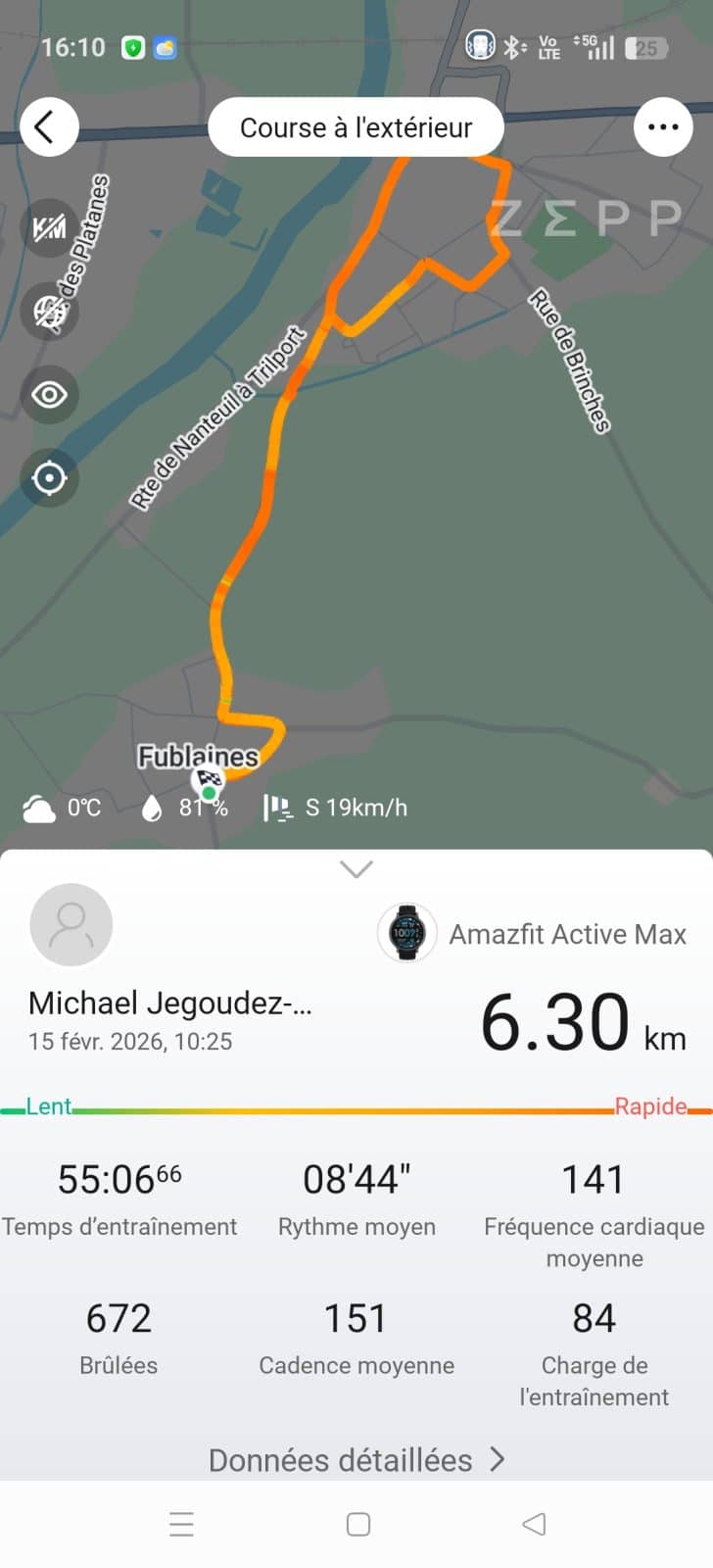
Task: Recenter the map on the route
Action: 49,478
